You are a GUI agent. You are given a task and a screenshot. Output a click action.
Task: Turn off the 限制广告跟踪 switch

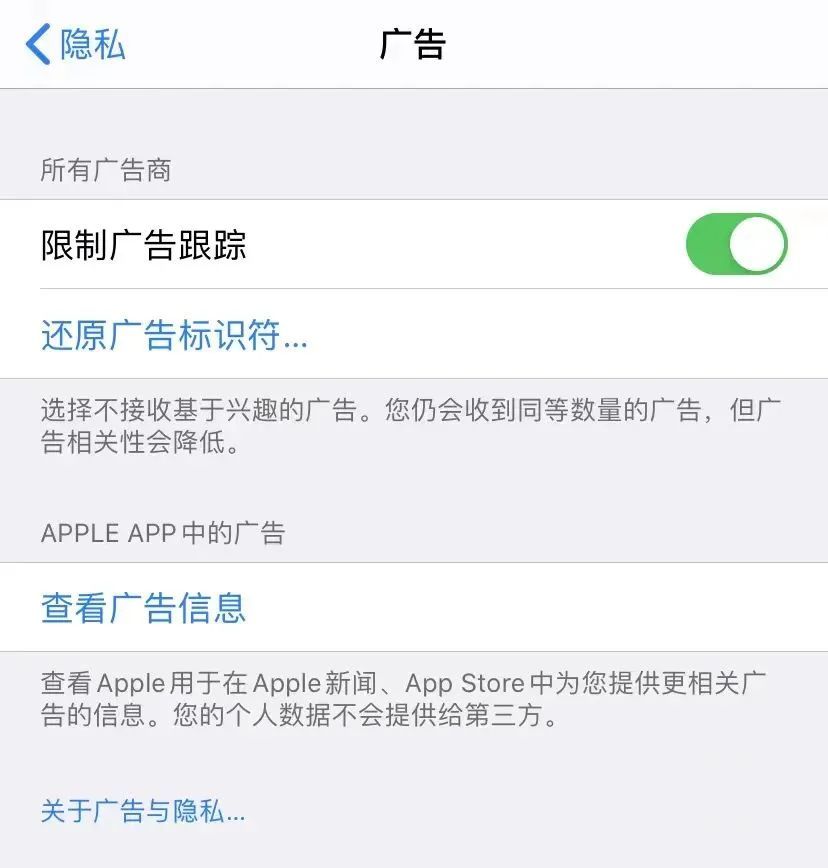[737, 244]
